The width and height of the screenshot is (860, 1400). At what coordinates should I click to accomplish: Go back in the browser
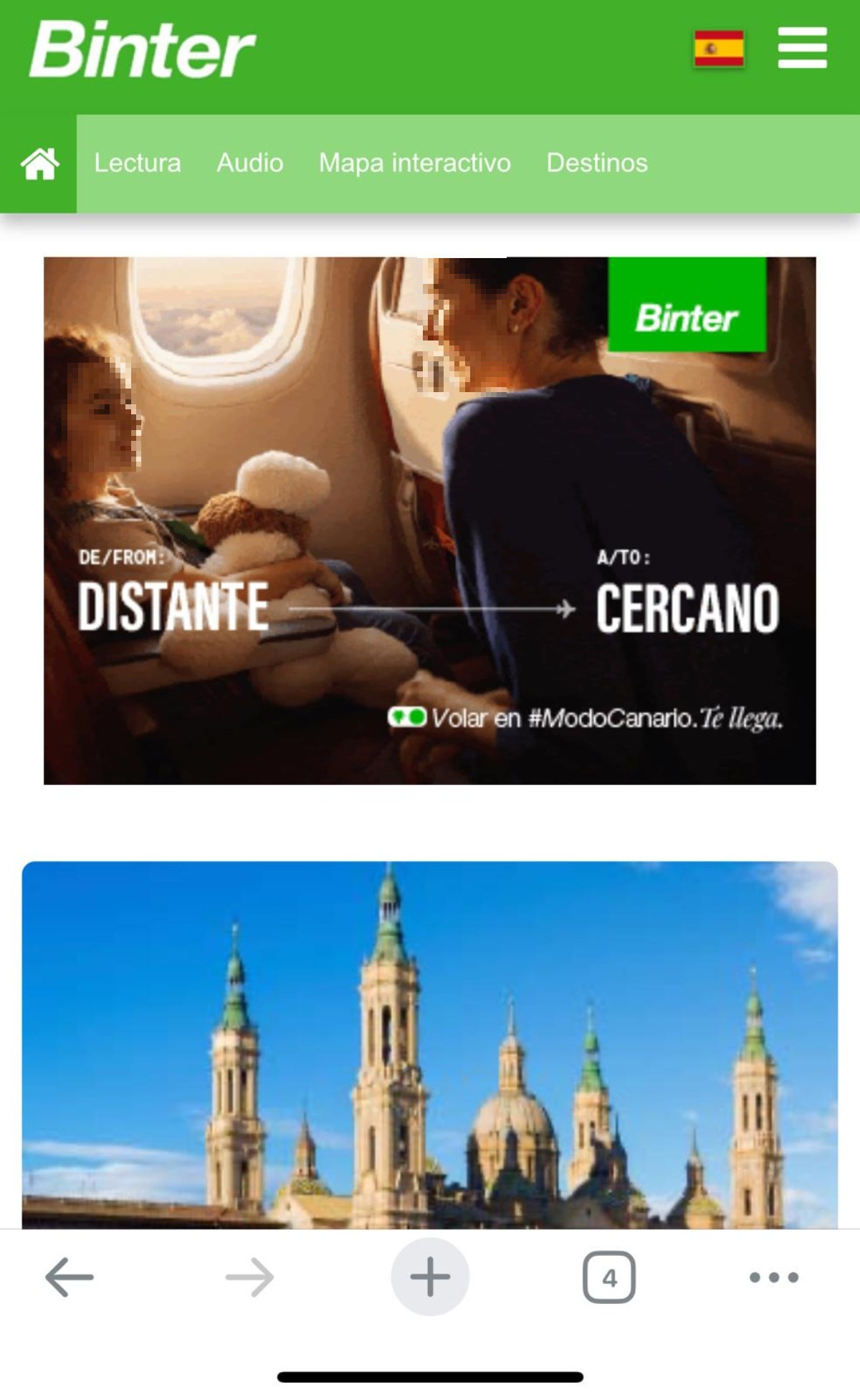[x=70, y=1277]
